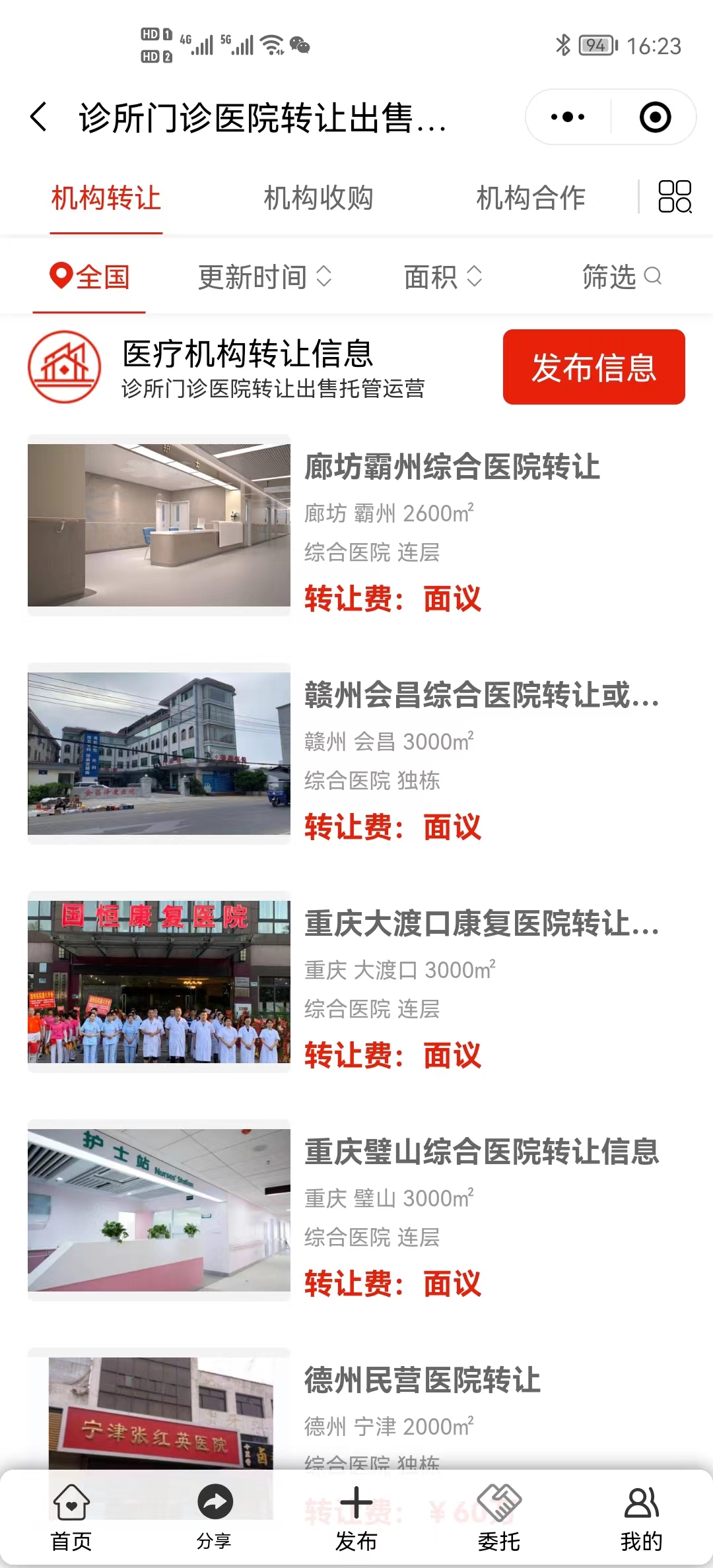The image size is (713, 1568).
Task: Close the mini program via circle icon
Action: pyautogui.click(x=655, y=117)
